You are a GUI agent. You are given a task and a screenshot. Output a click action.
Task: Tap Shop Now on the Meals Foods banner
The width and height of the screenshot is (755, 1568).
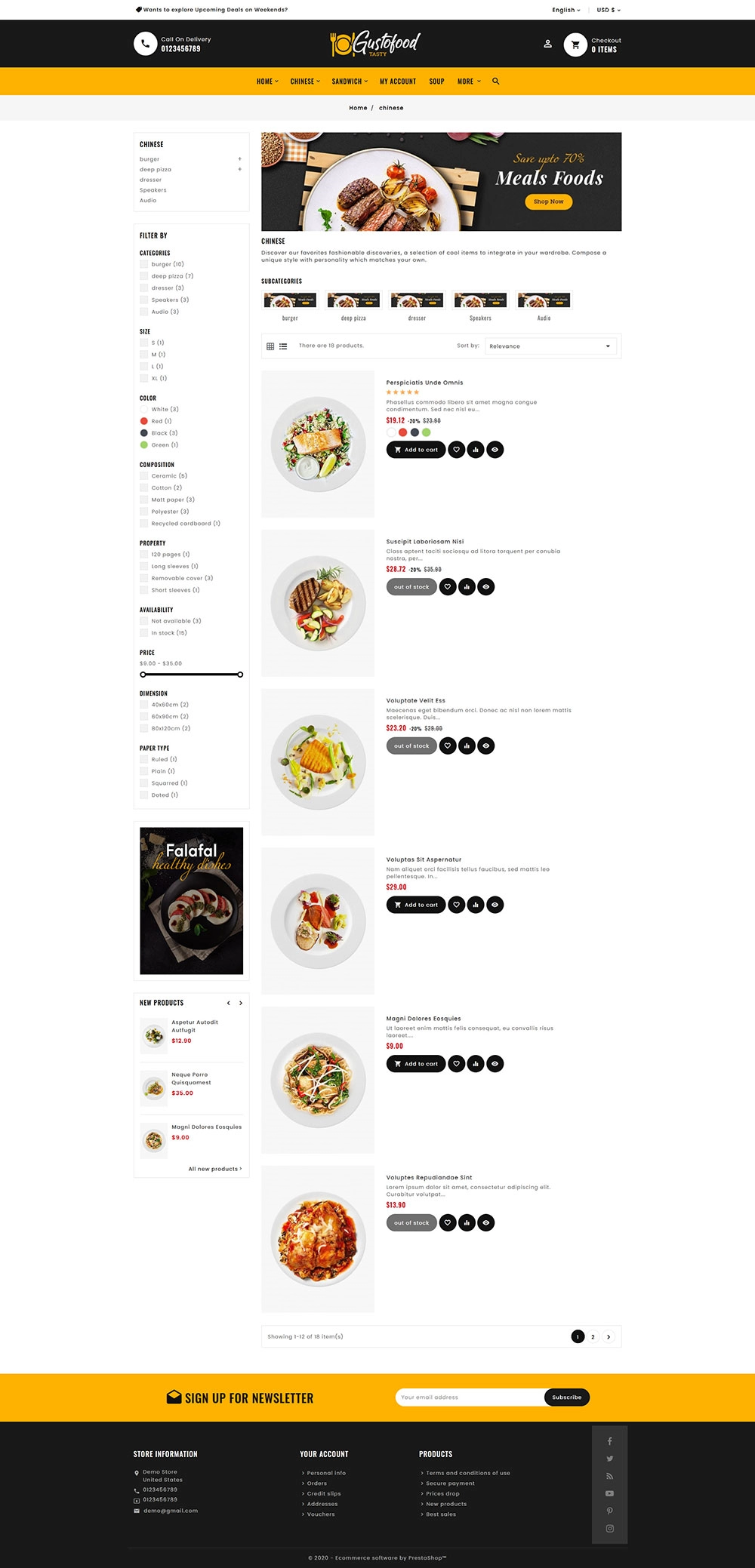548,201
